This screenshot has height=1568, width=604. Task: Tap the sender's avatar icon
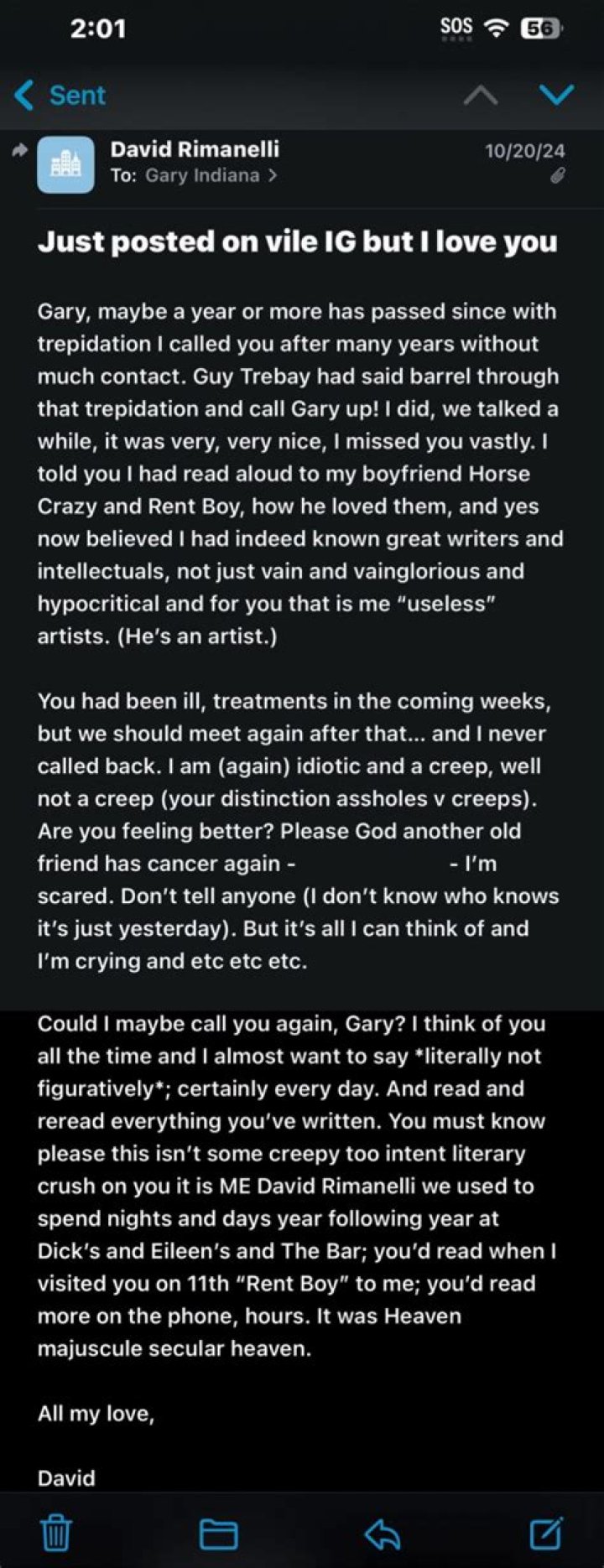tap(65, 164)
